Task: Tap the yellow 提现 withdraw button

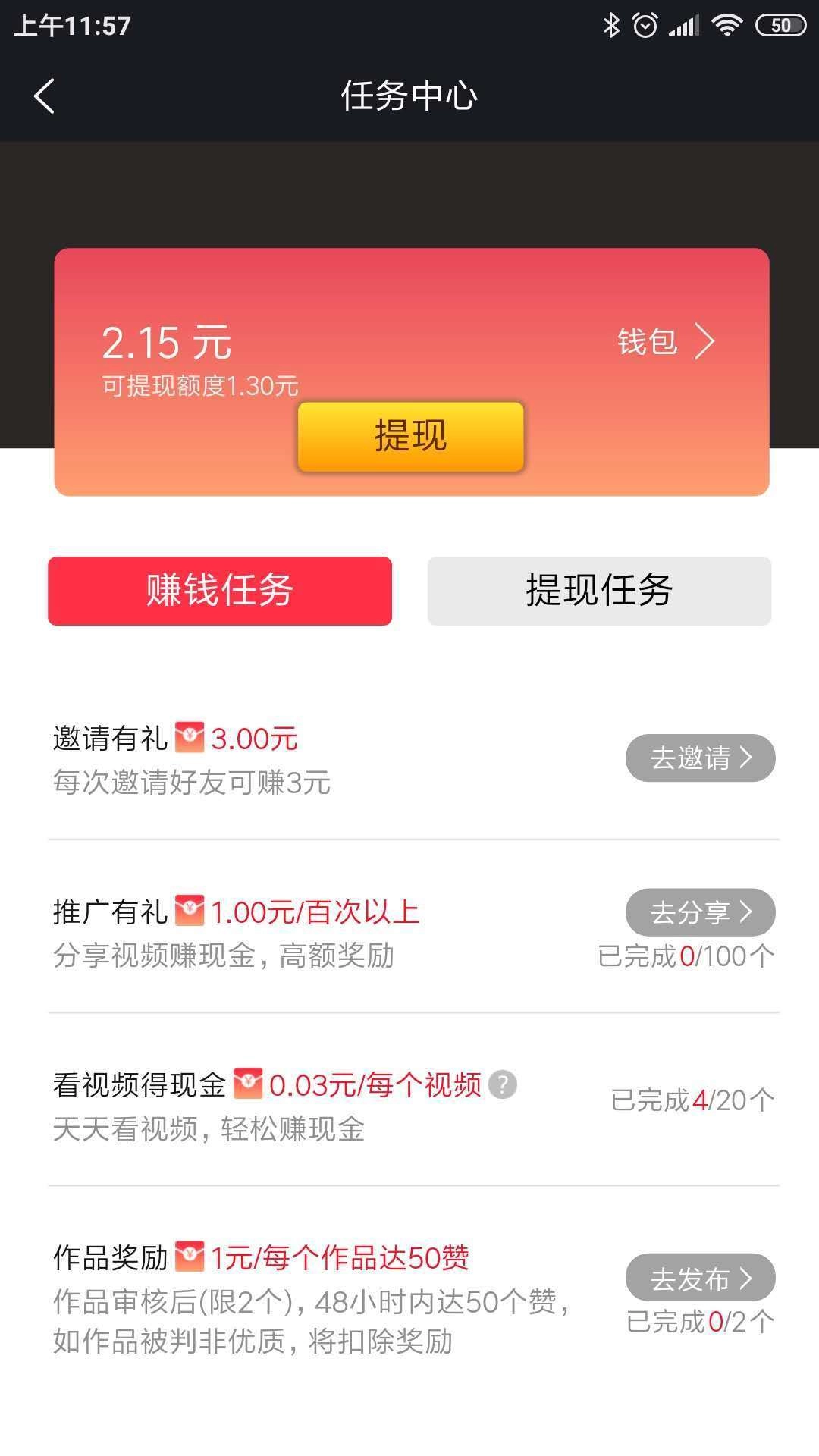Action: (x=410, y=437)
